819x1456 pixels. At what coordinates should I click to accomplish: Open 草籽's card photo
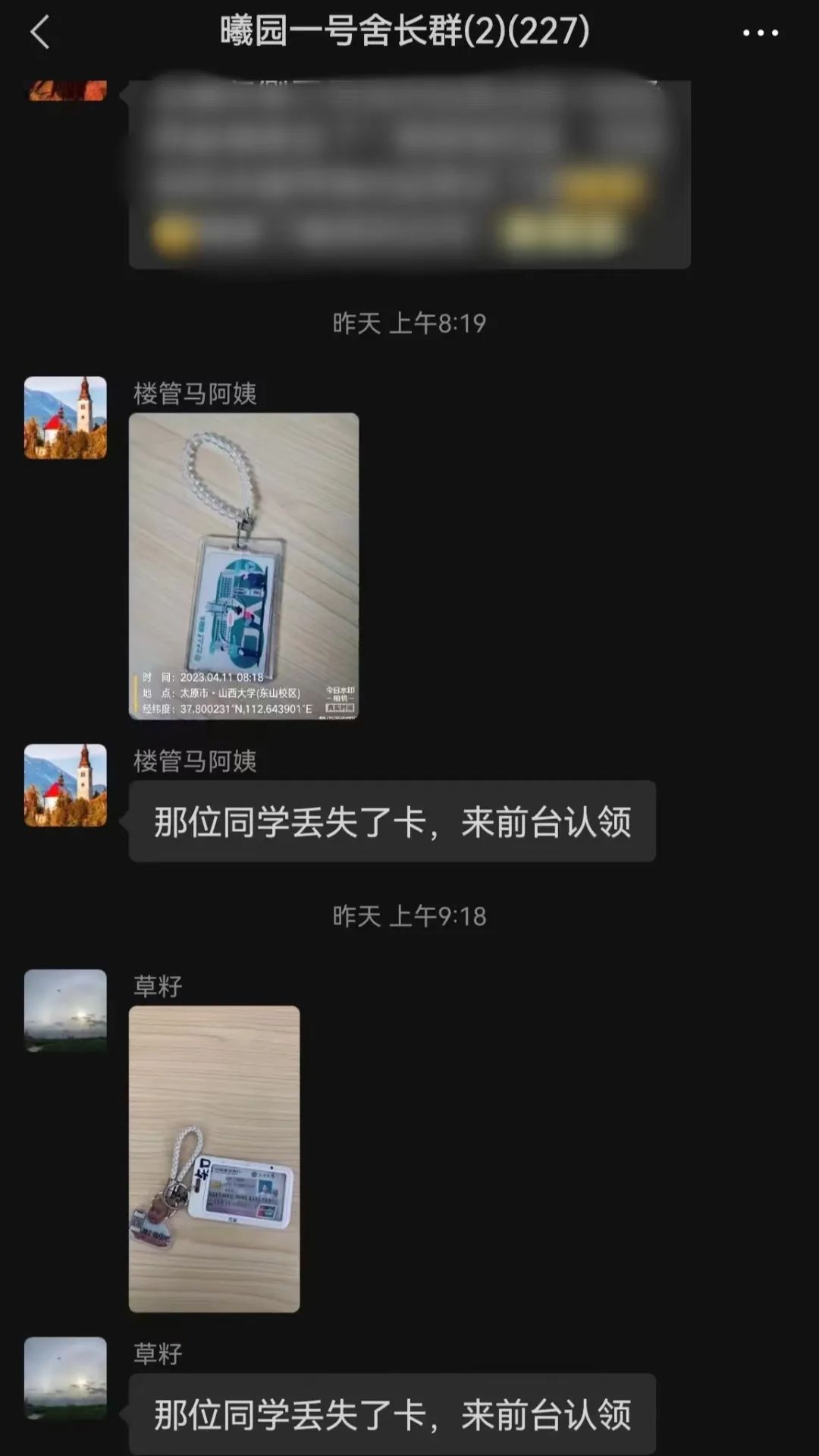pos(214,1159)
